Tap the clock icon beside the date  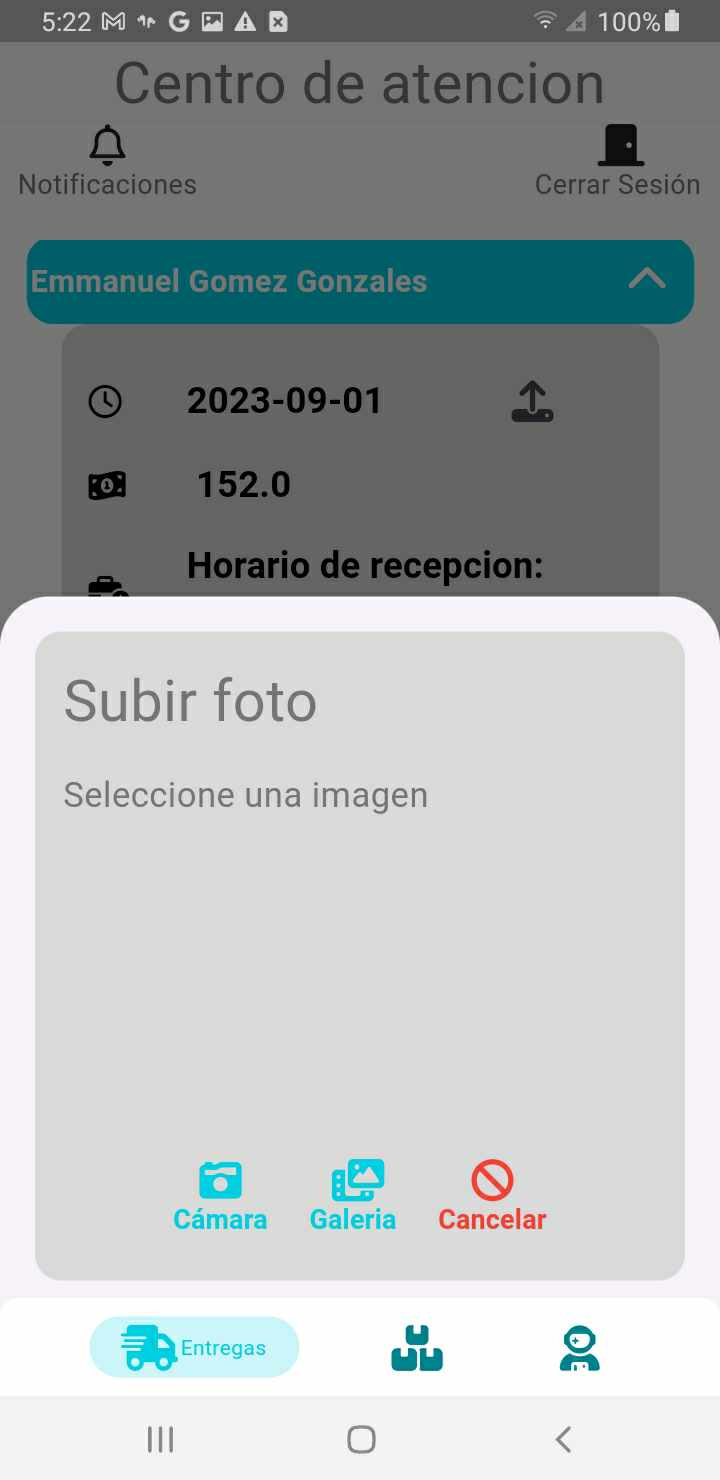point(107,400)
